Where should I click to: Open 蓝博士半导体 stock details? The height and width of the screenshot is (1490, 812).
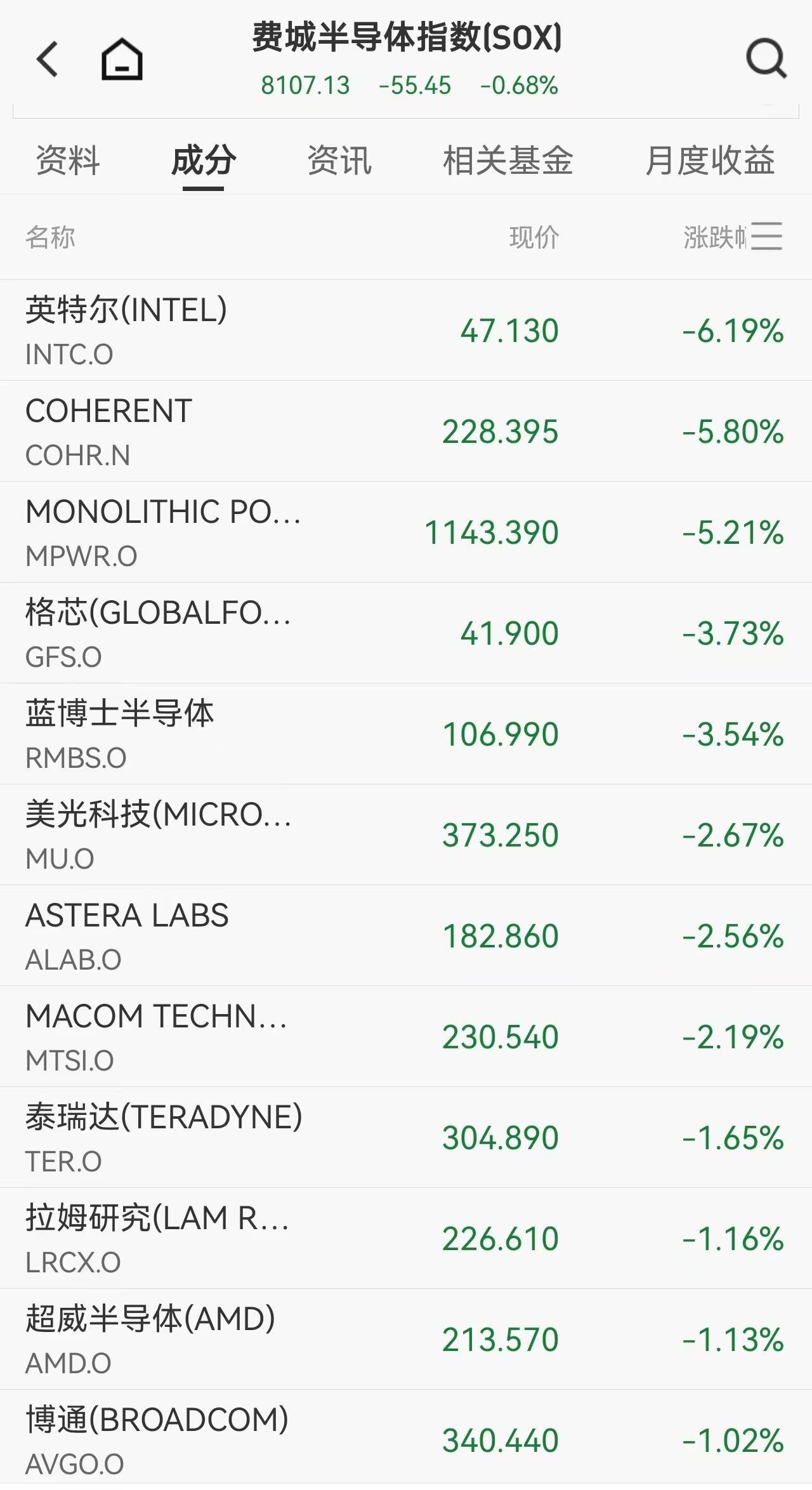click(406, 734)
